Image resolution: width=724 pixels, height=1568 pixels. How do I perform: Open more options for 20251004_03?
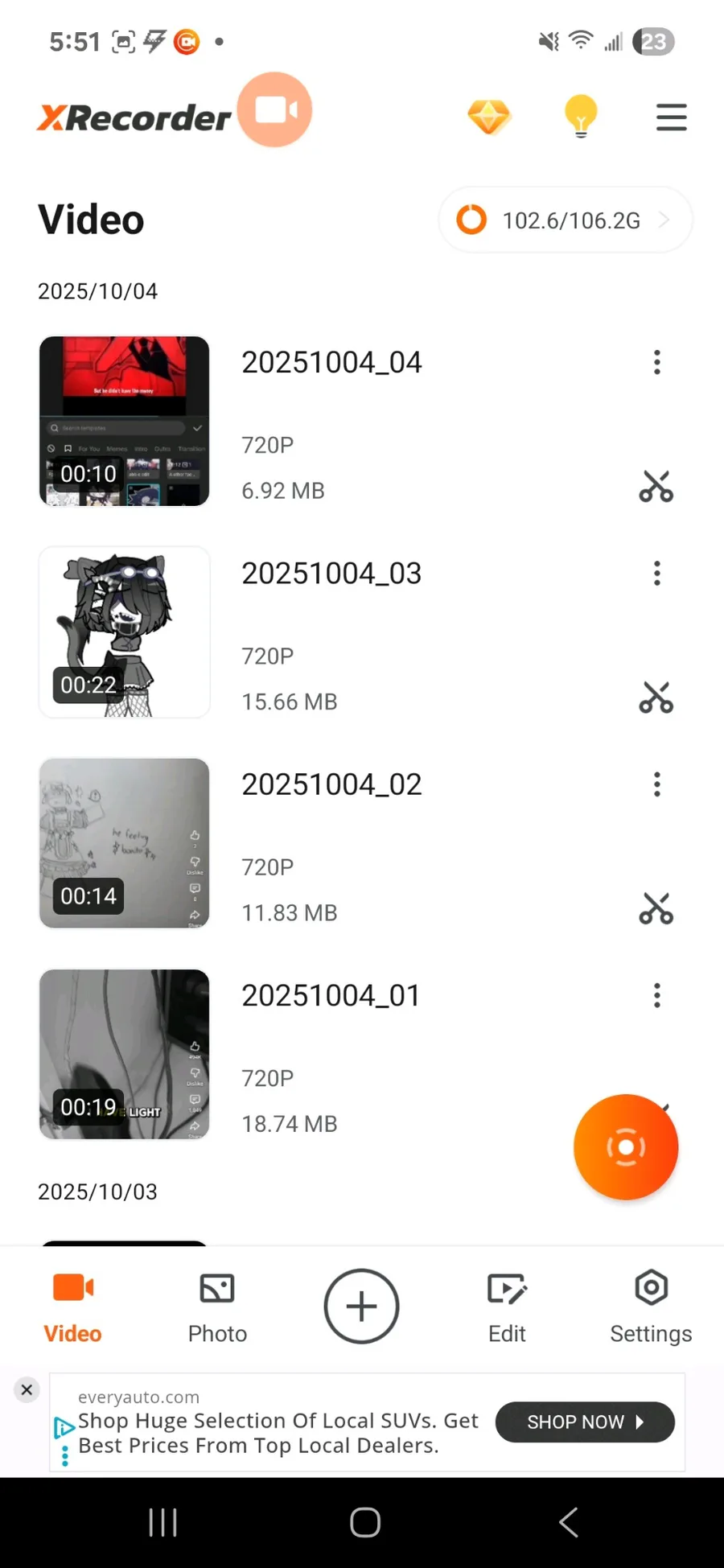pos(657,574)
